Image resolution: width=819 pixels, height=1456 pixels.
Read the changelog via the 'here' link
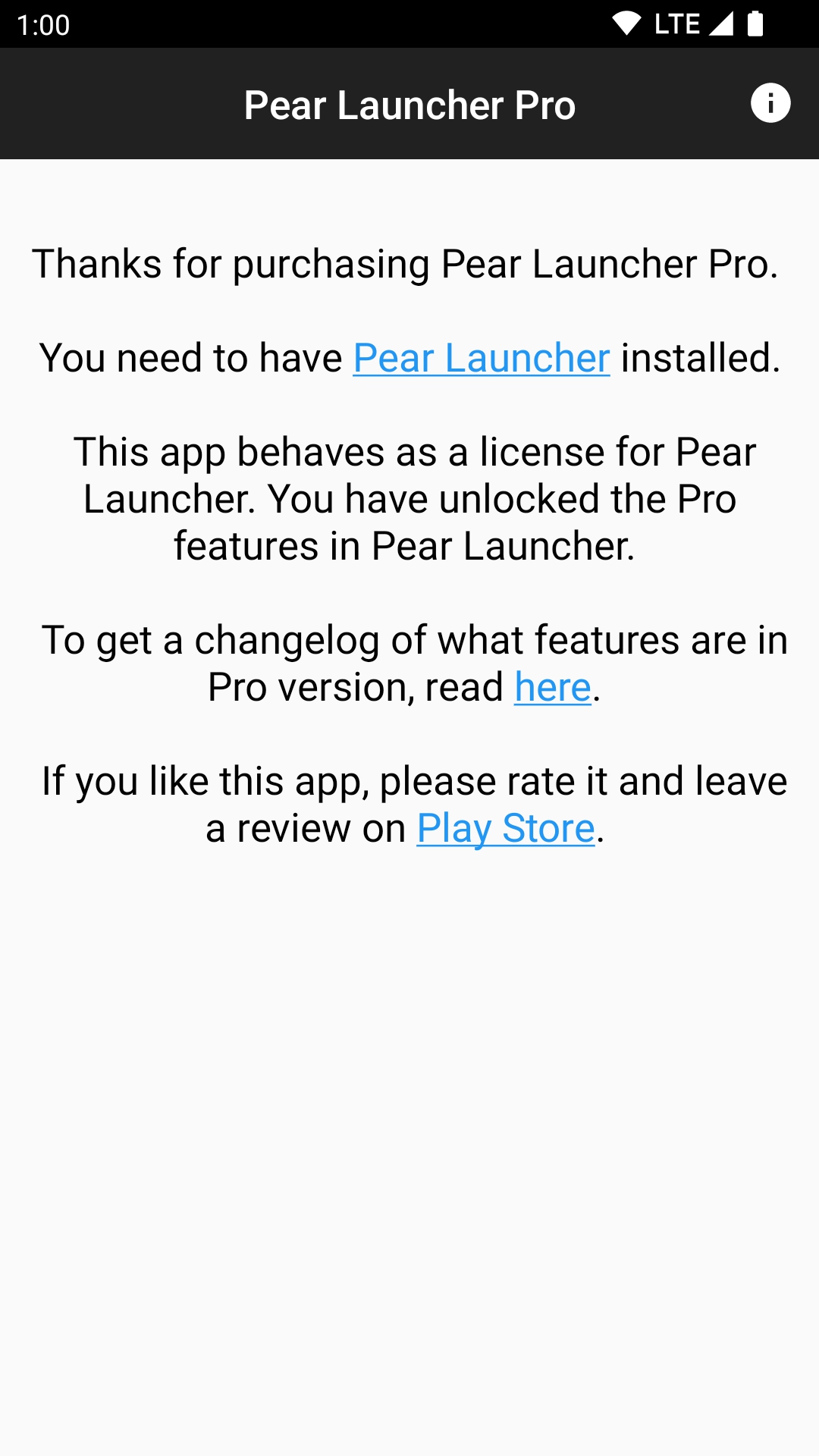[553, 687]
